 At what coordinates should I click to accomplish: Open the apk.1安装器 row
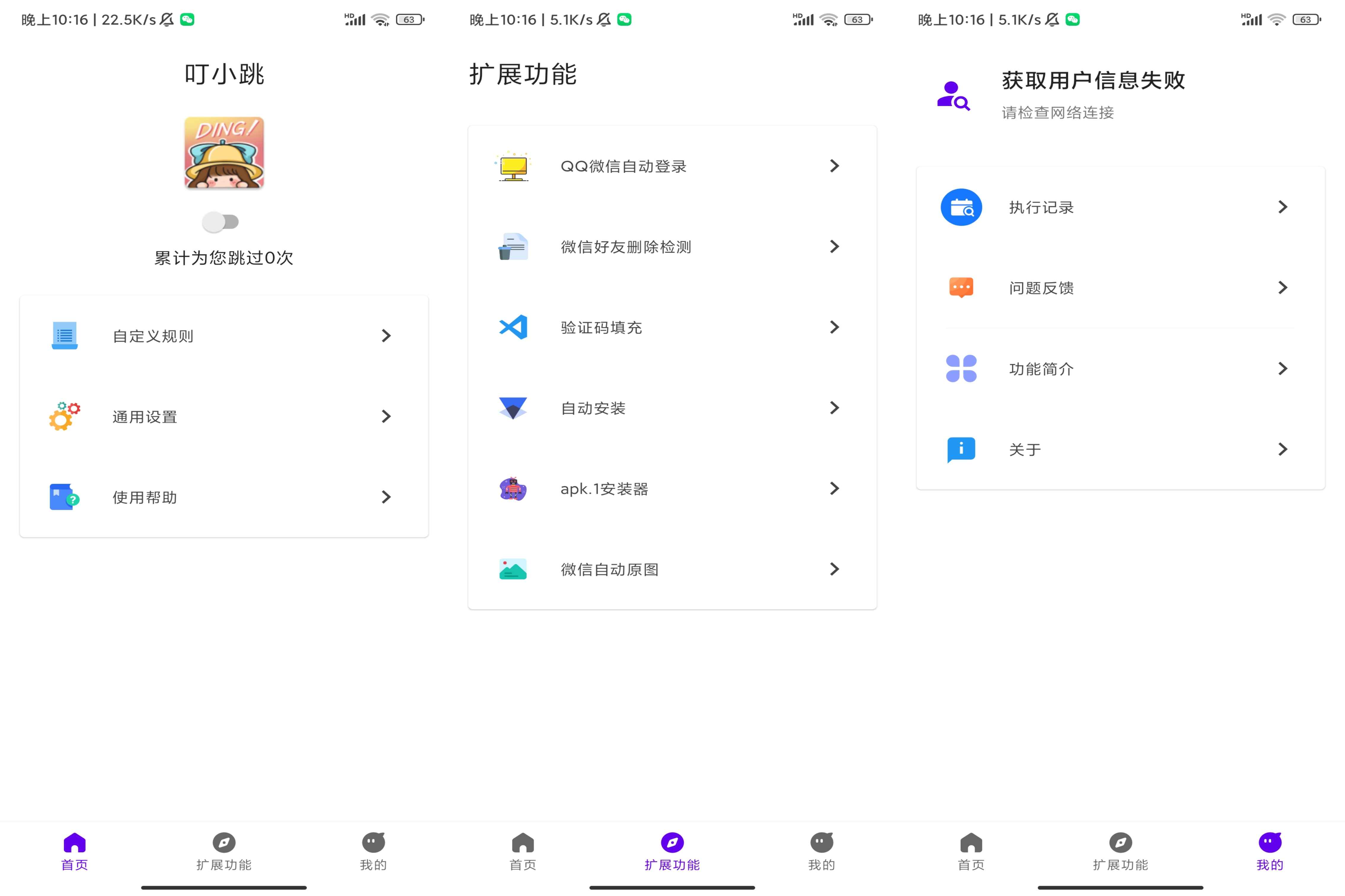pos(672,488)
